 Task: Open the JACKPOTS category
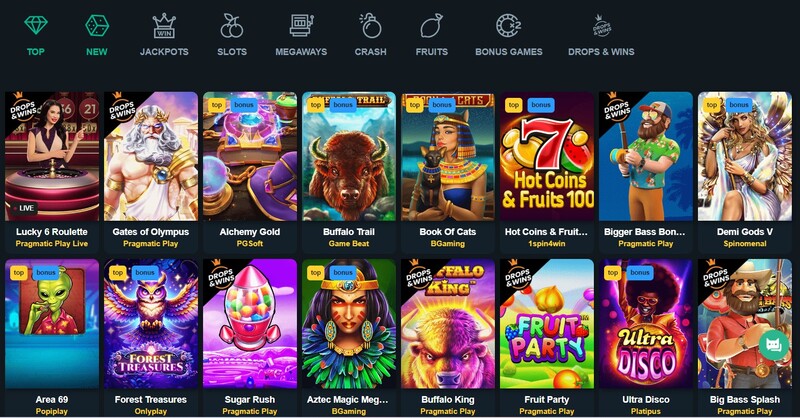tap(164, 35)
